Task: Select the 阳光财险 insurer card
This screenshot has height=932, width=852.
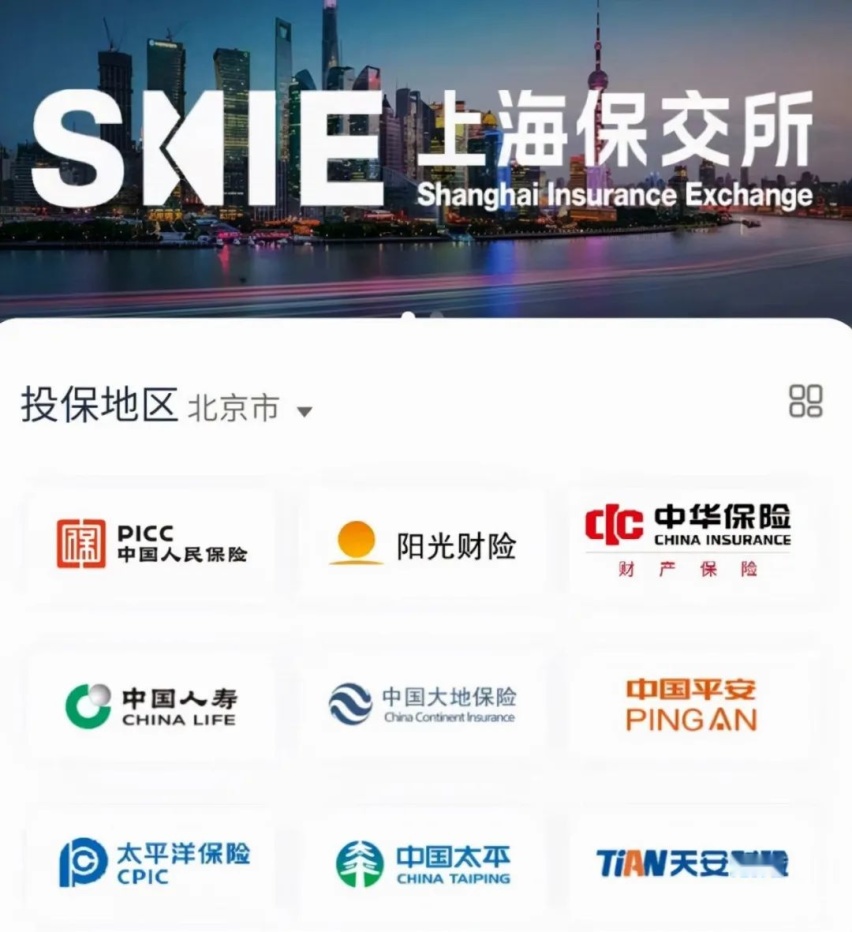Action: tap(424, 544)
